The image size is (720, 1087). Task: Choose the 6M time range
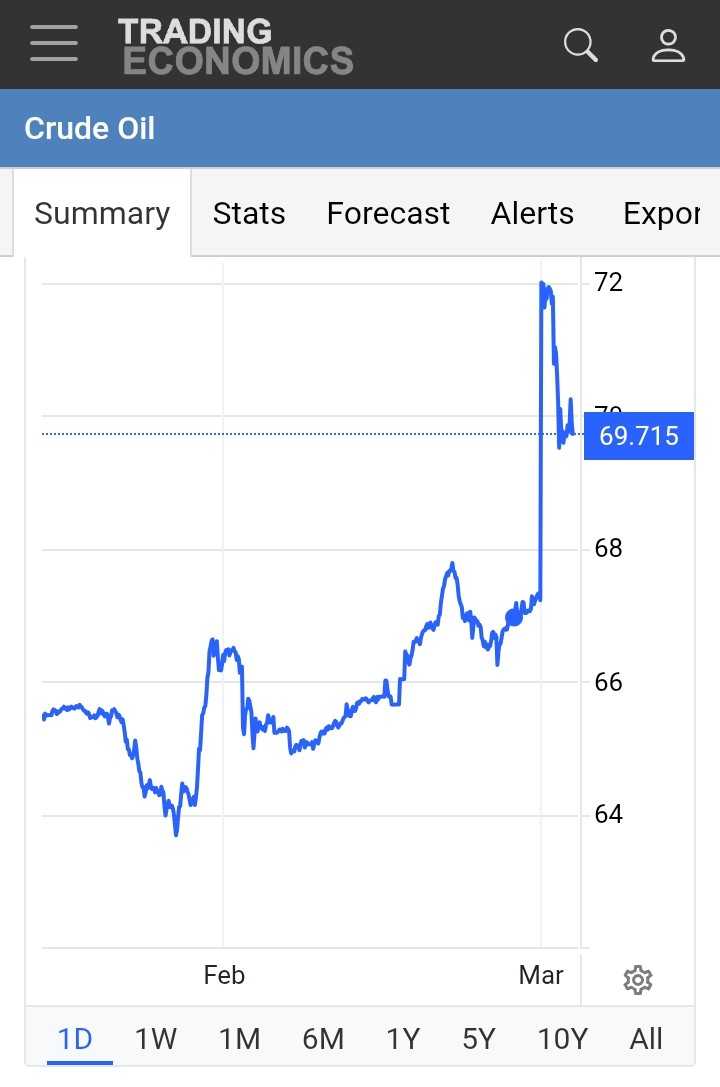pyautogui.click(x=323, y=1040)
